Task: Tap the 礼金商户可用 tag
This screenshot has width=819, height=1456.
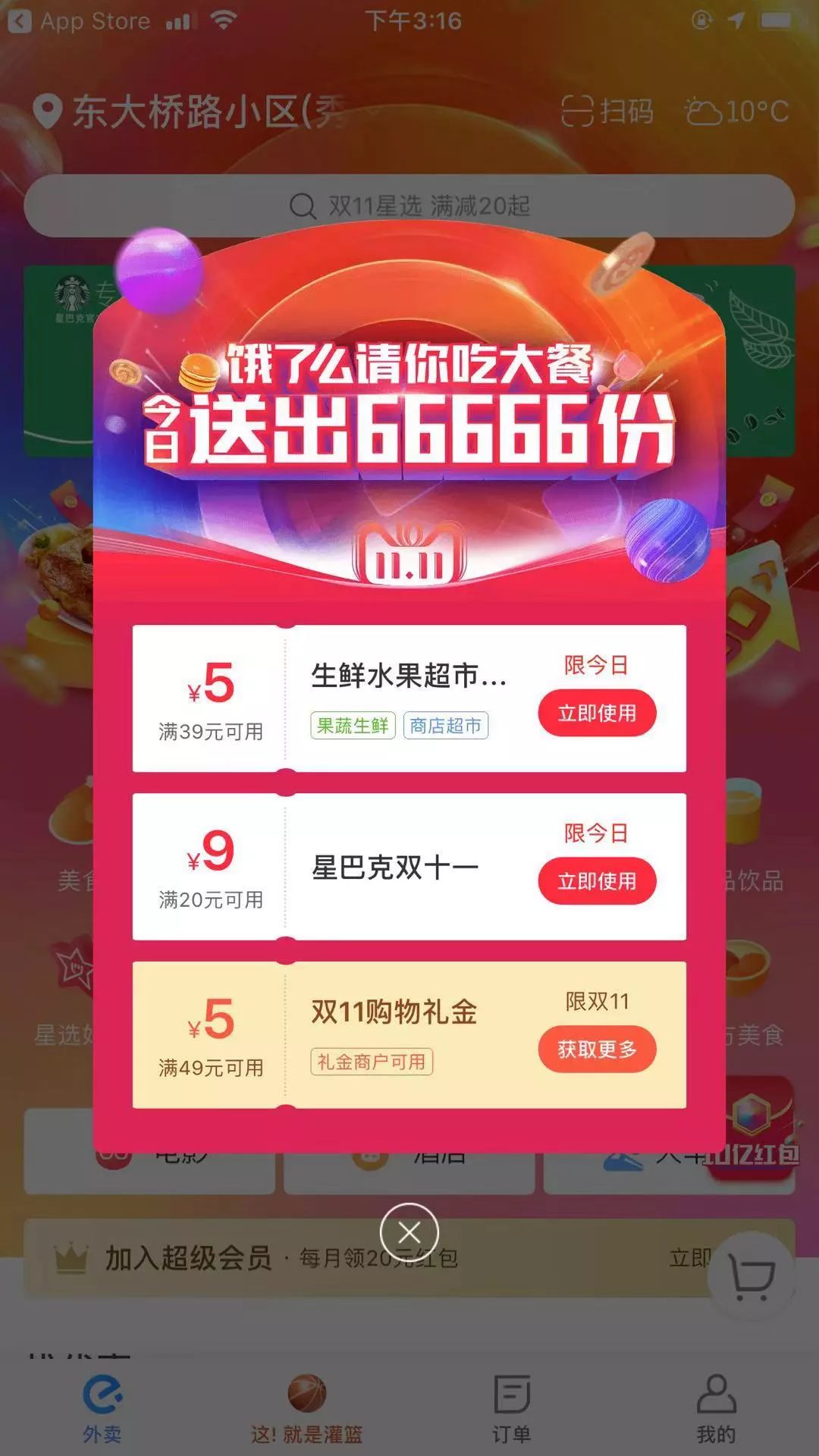Action: (x=372, y=1062)
